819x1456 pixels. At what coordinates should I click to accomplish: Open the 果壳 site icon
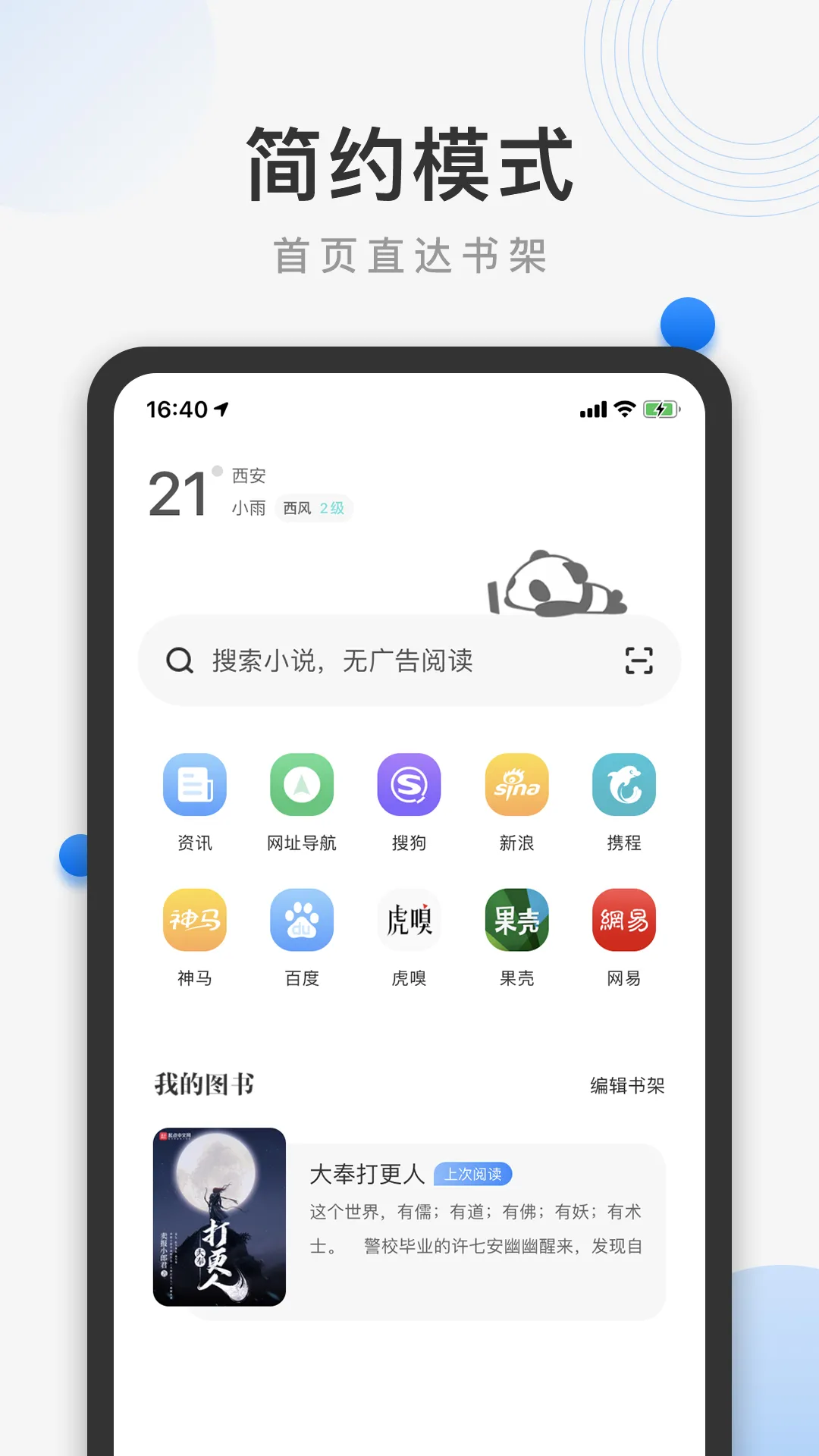pyautogui.click(x=516, y=921)
